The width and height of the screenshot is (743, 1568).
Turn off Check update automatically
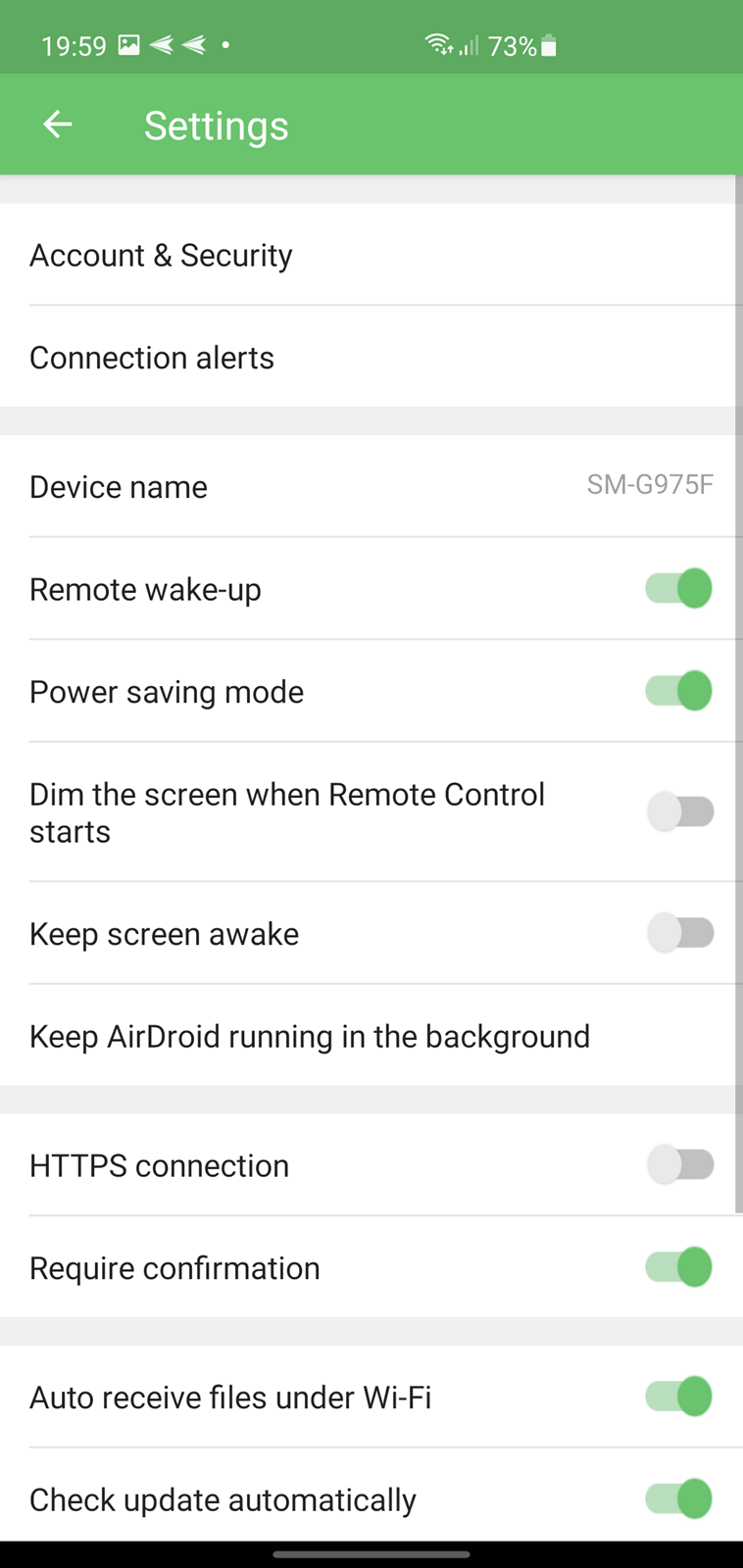point(679,1498)
